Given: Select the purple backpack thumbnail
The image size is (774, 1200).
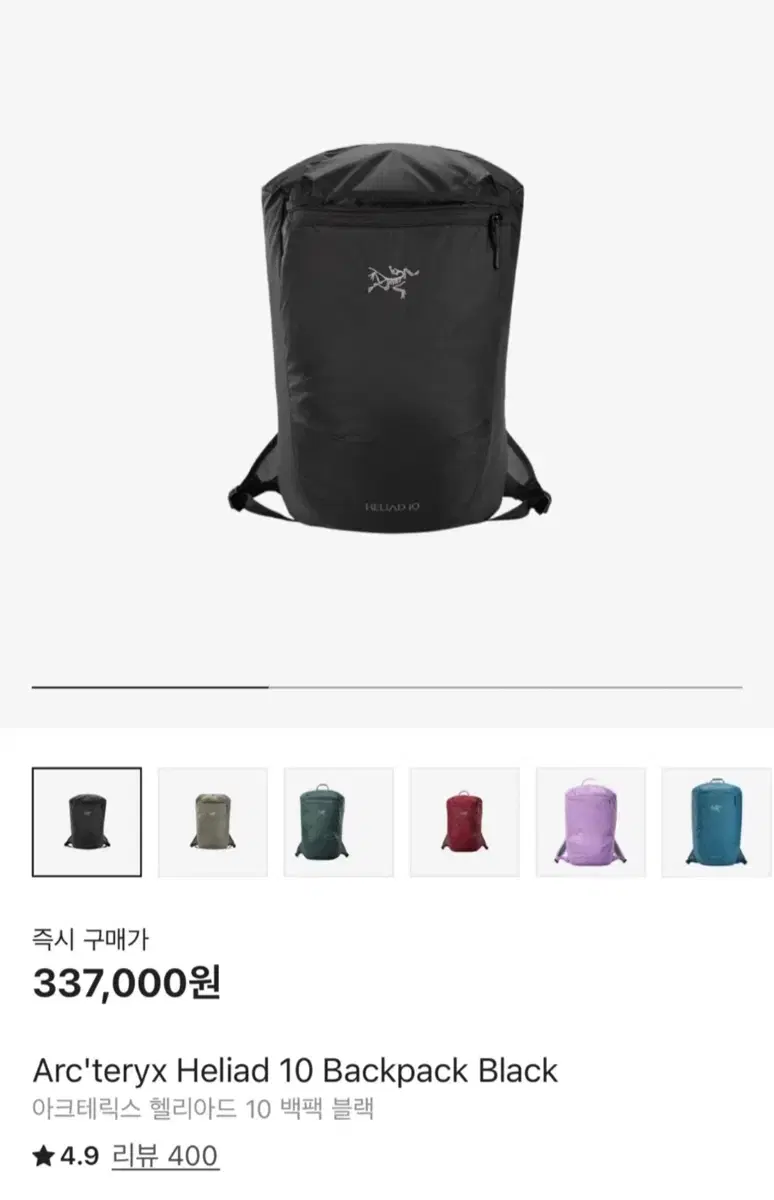Looking at the screenshot, I should (590, 820).
